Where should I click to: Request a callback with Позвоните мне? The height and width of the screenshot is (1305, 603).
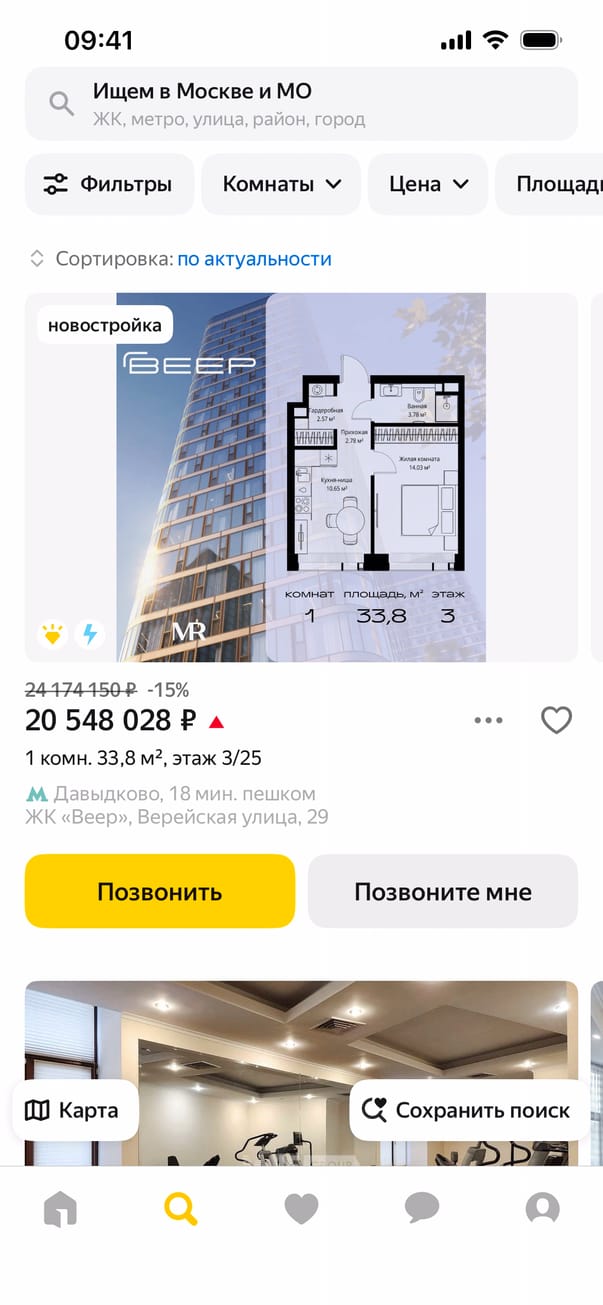442,891
